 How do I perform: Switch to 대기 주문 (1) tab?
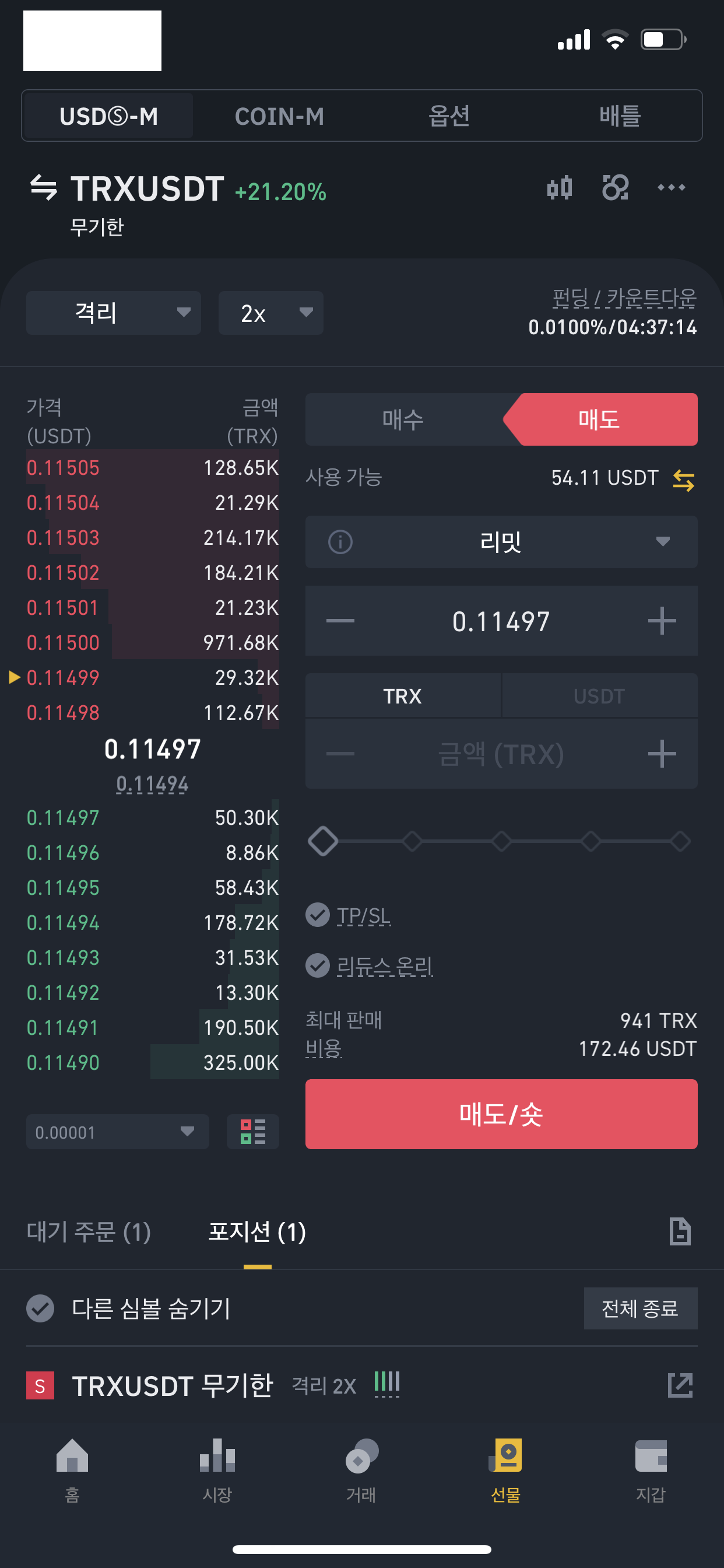point(89,1233)
